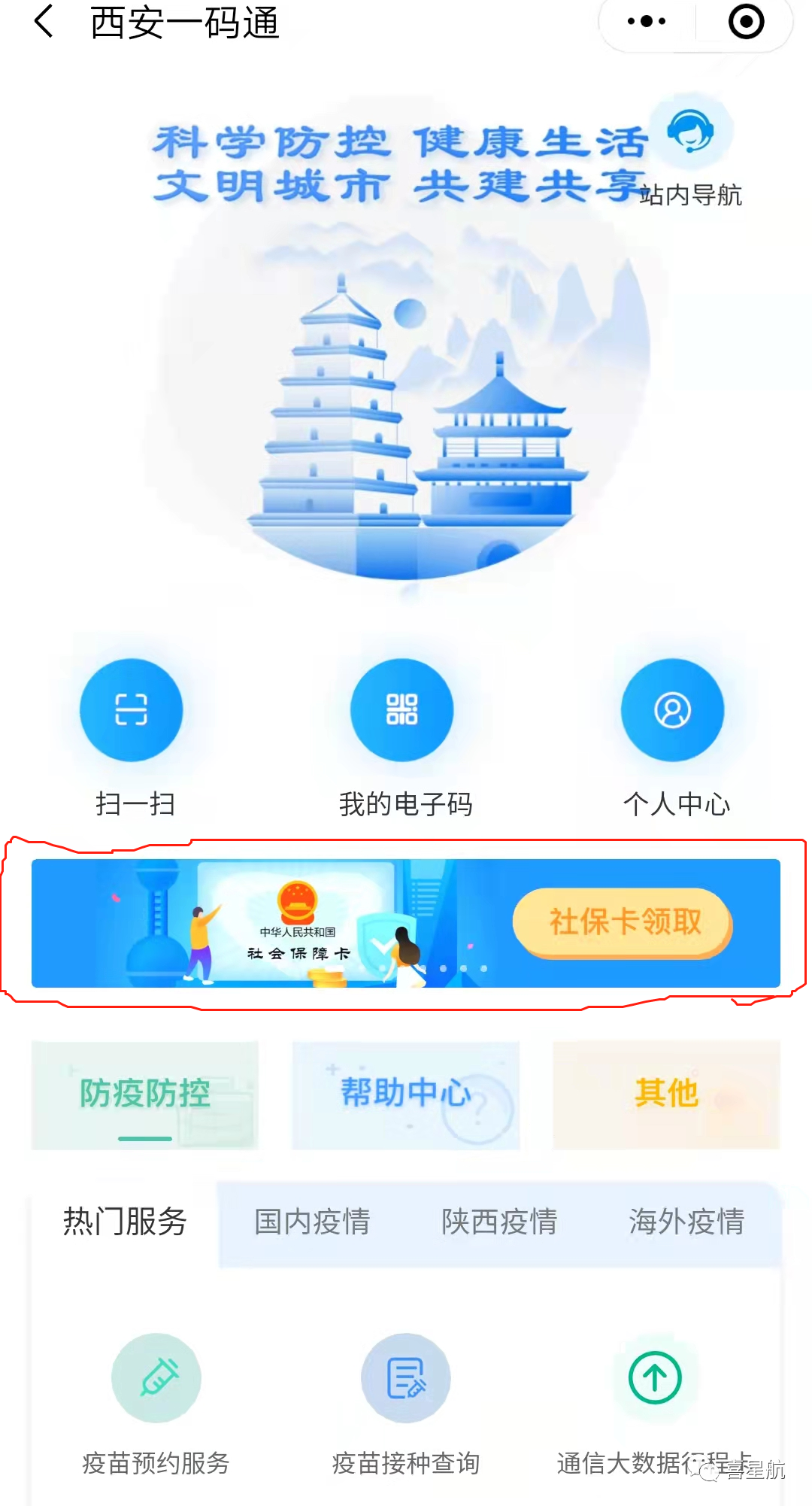The height and width of the screenshot is (1506, 812).
Task: Switch to 其他 category
Action: click(x=666, y=1095)
